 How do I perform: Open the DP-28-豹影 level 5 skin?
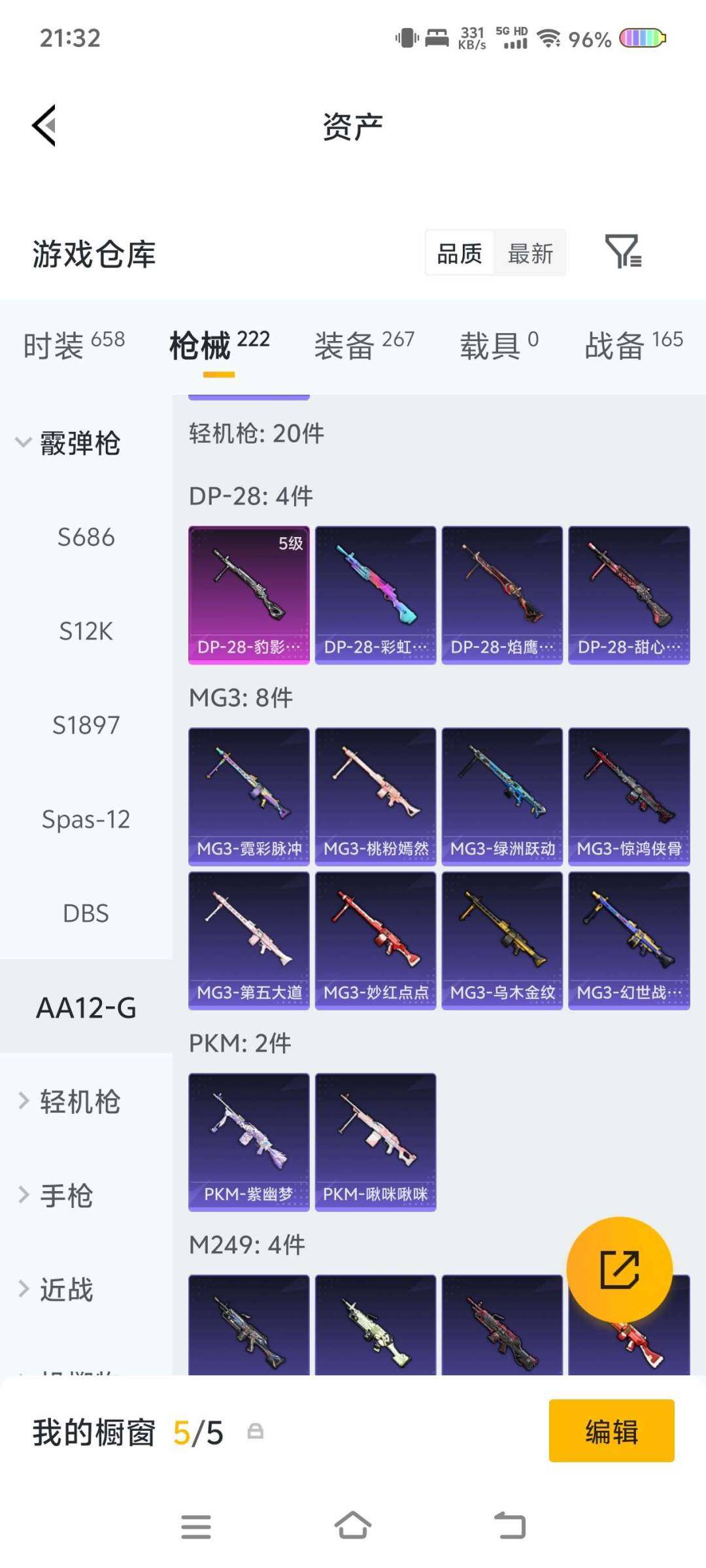pyautogui.click(x=249, y=595)
